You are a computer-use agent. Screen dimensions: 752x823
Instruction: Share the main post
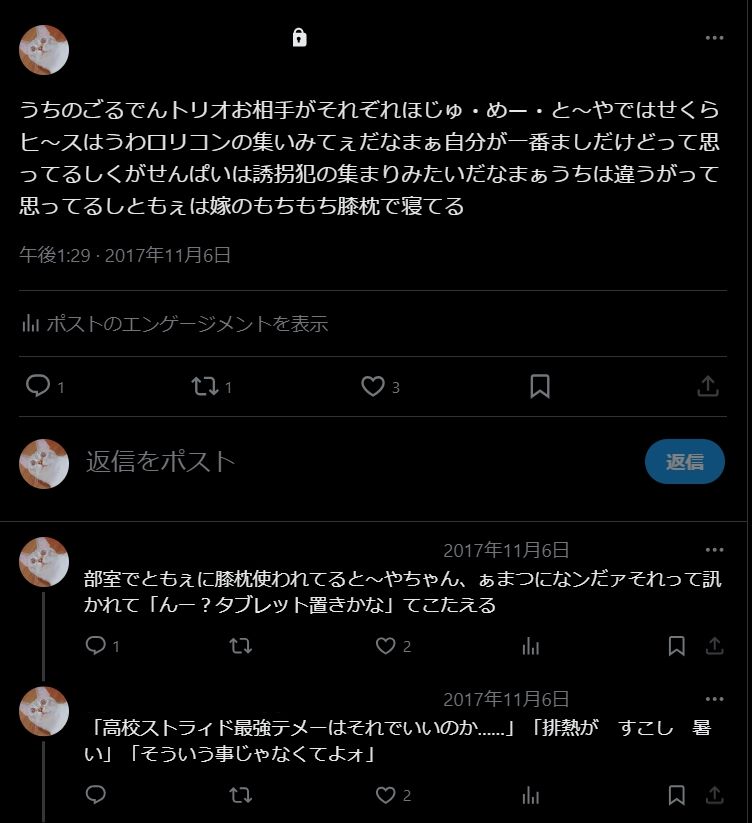click(707, 386)
